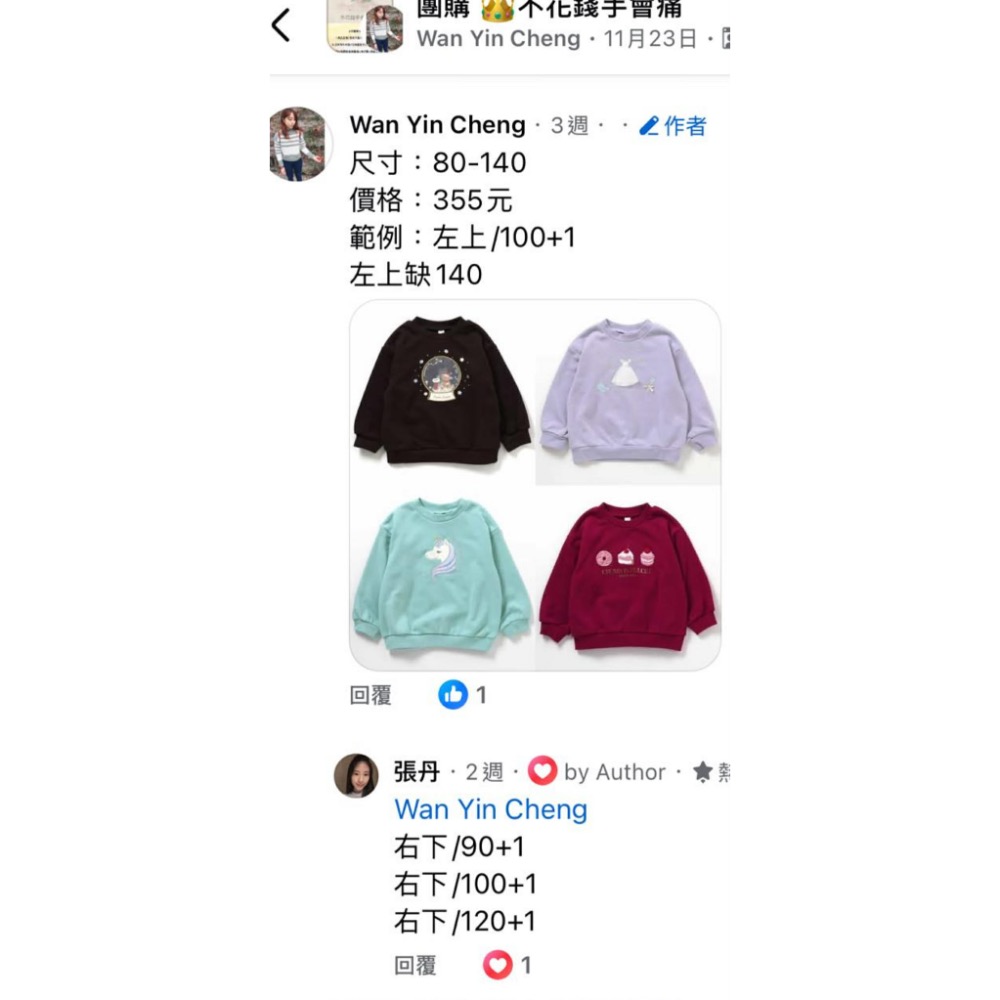
Task: Reply to Wan Yin Cheng's comment
Action: 370,695
